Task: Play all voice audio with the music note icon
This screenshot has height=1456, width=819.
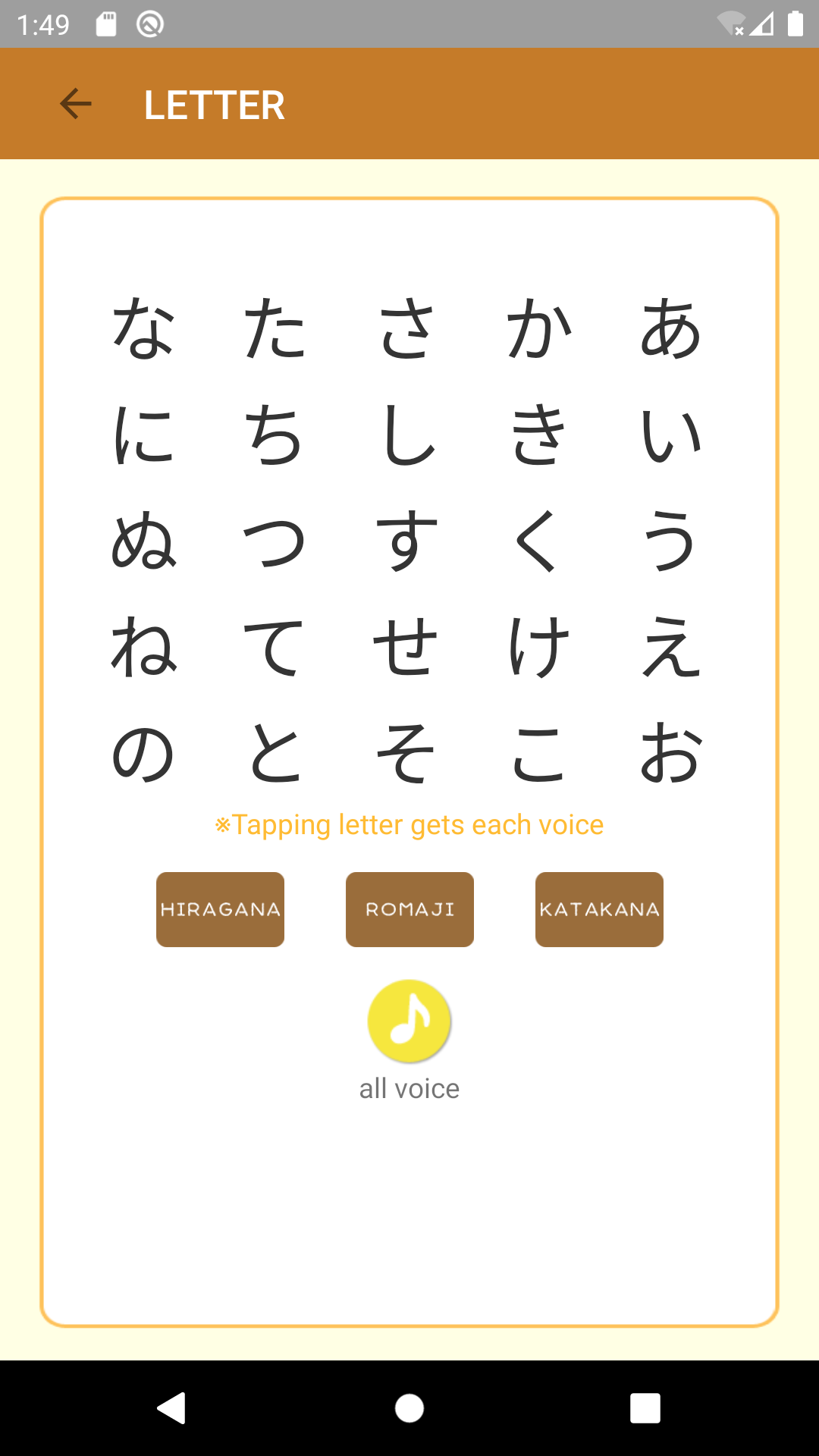Action: [409, 1020]
